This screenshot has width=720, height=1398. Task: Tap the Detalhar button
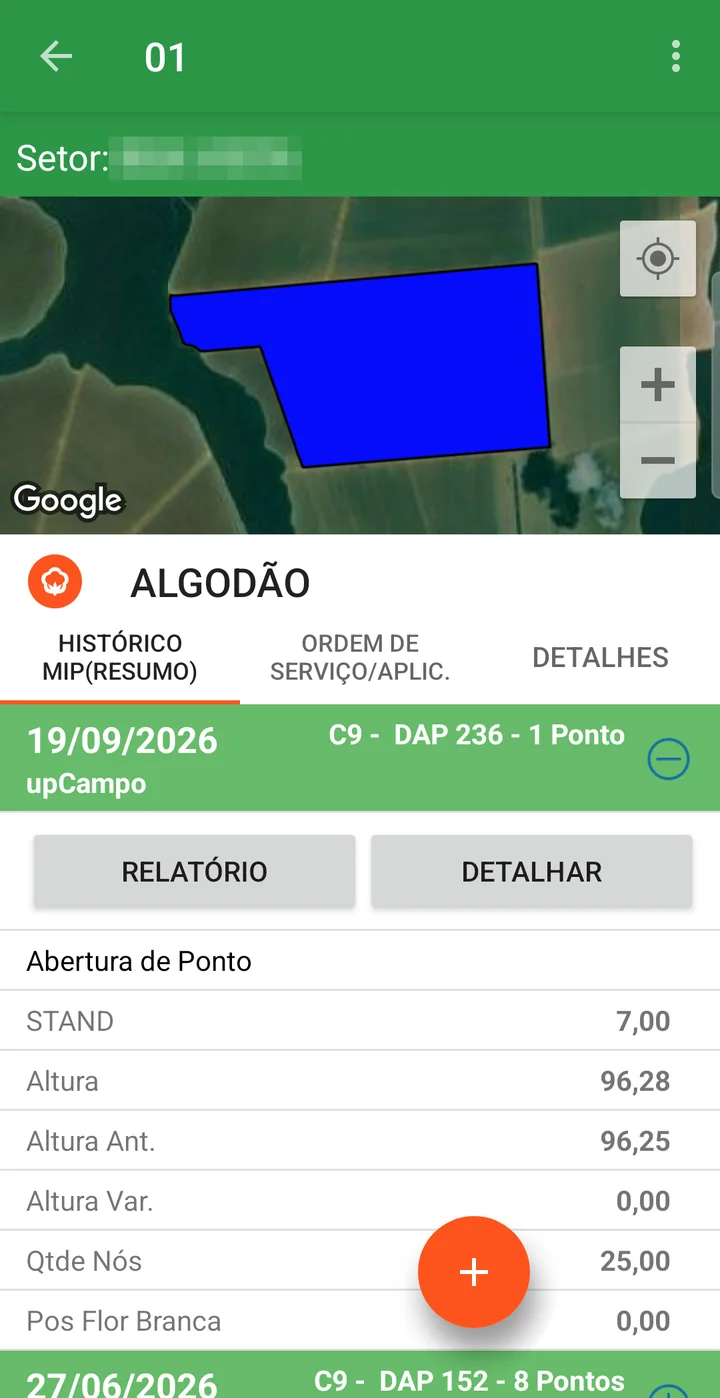(532, 872)
